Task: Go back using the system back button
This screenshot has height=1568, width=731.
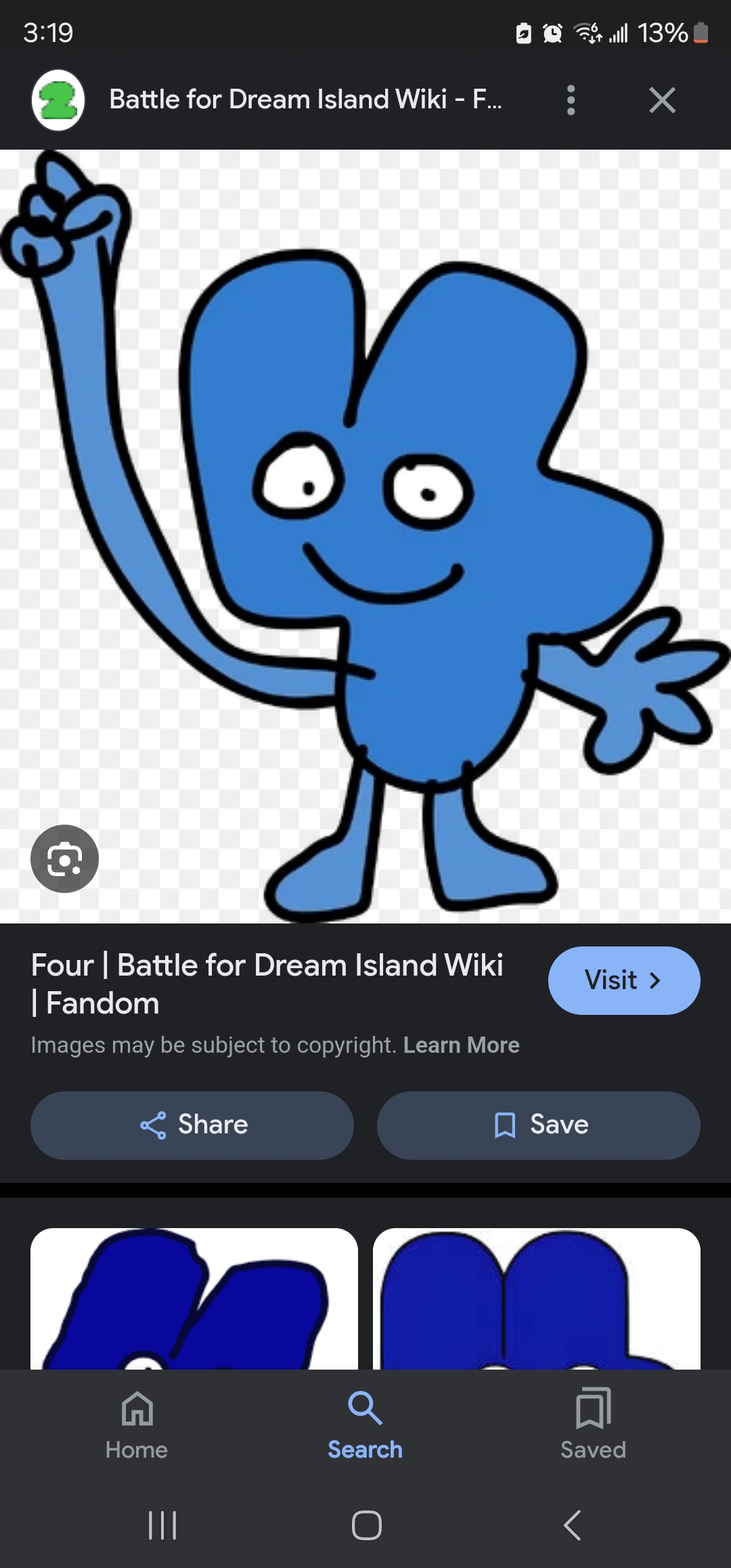Action: (572, 1525)
